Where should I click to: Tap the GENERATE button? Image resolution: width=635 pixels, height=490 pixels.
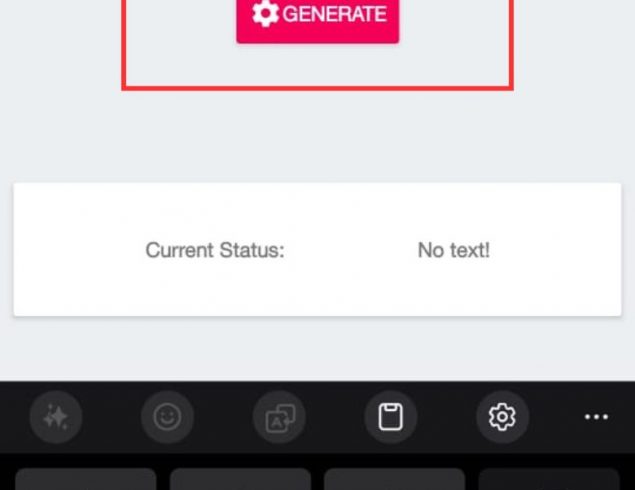coord(317,16)
